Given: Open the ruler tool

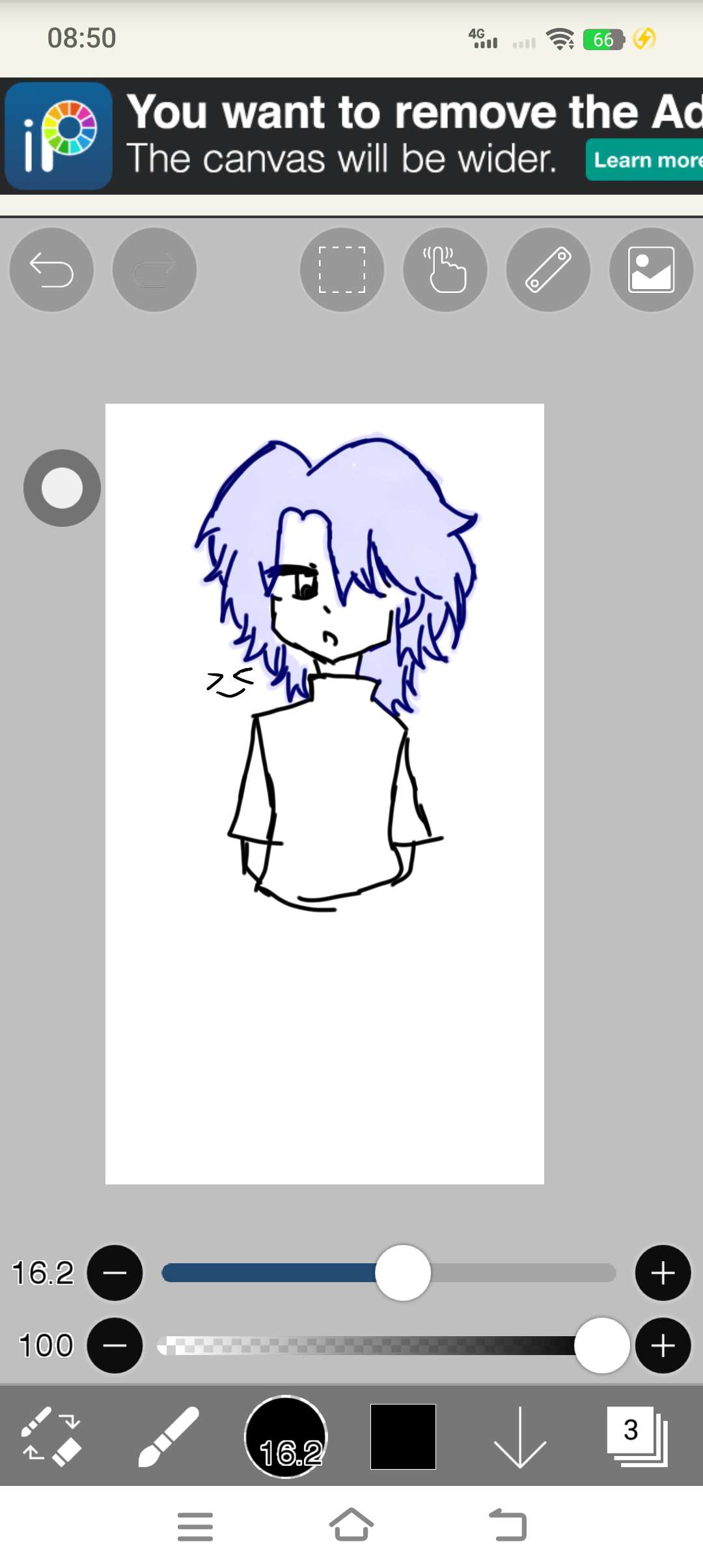Looking at the screenshot, I should pyautogui.click(x=548, y=270).
